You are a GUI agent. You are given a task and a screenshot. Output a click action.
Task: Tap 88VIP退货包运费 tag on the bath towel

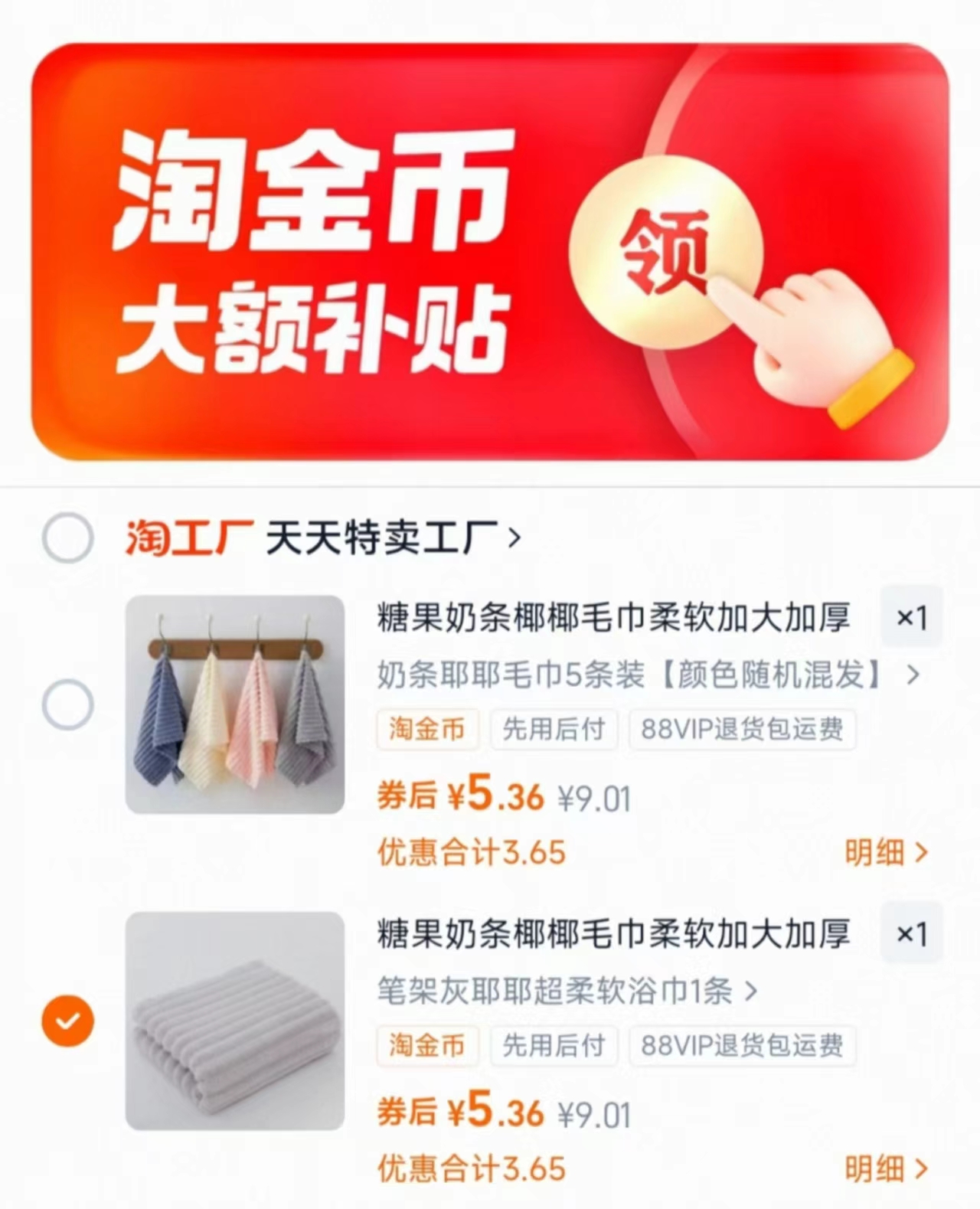click(740, 1046)
